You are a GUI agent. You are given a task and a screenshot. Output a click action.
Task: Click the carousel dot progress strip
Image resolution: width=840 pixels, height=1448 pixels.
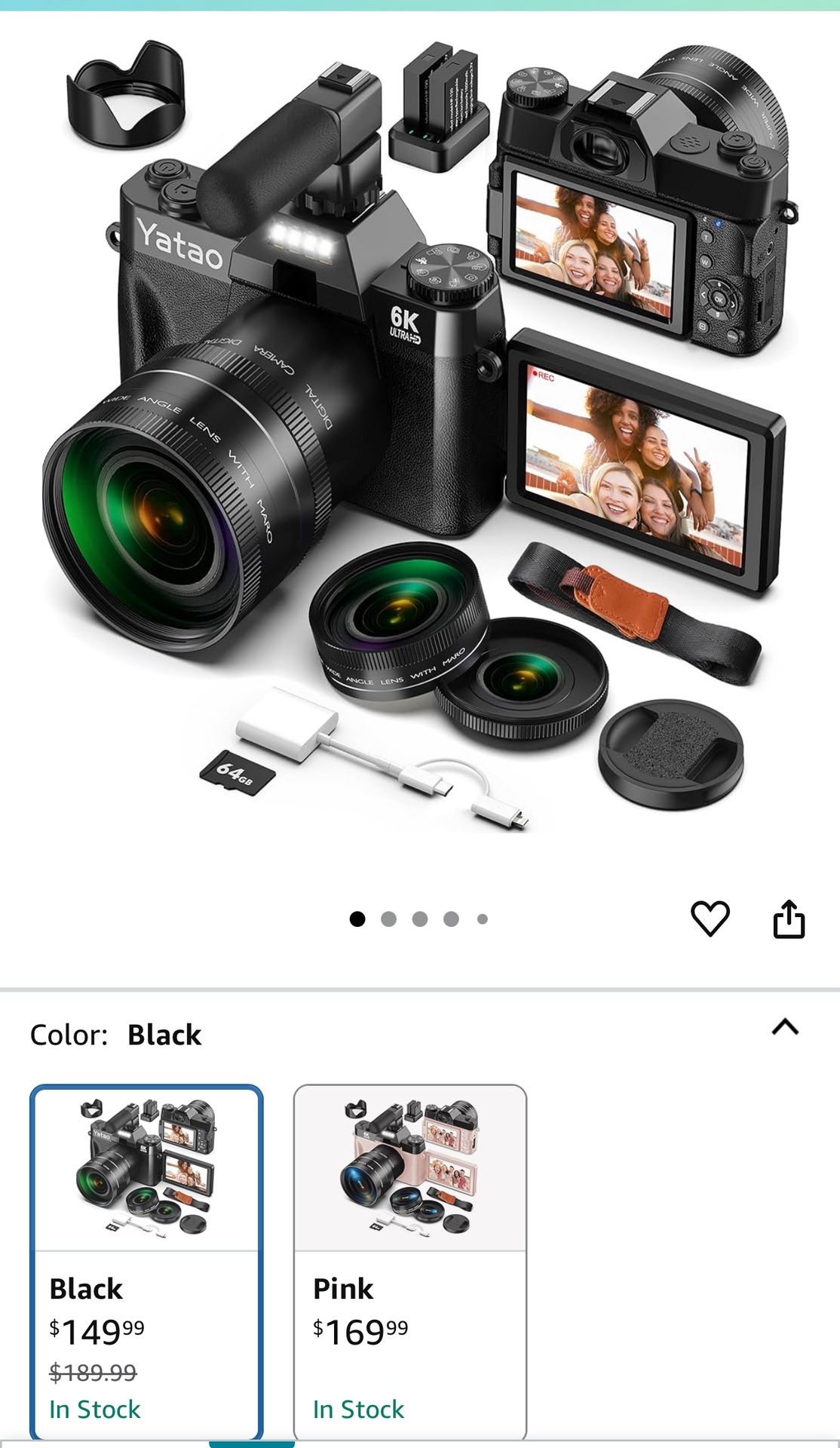point(419,919)
